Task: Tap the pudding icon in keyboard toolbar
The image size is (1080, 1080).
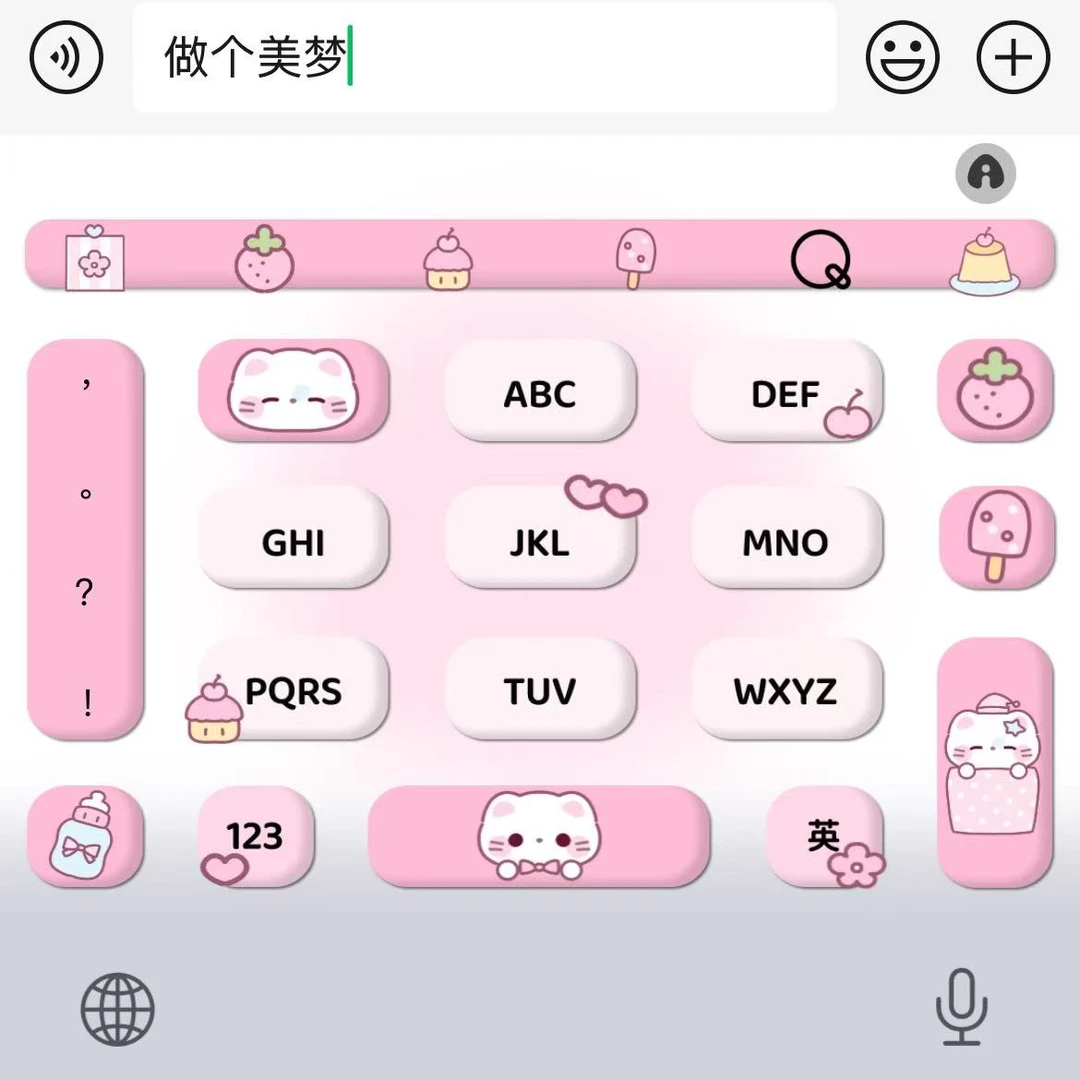Action: (x=986, y=260)
